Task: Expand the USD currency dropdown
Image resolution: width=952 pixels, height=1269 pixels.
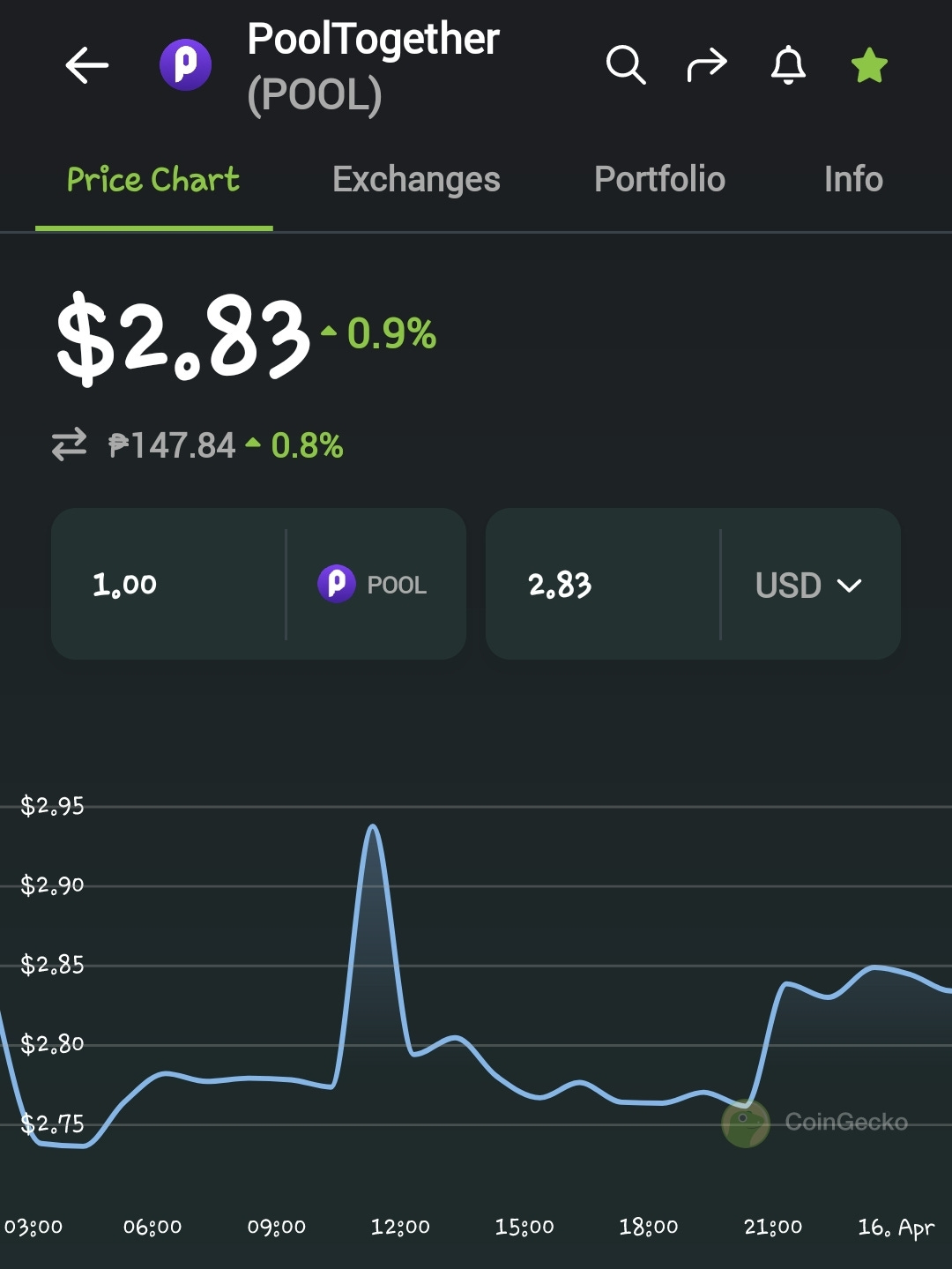Action: [808, 585]
